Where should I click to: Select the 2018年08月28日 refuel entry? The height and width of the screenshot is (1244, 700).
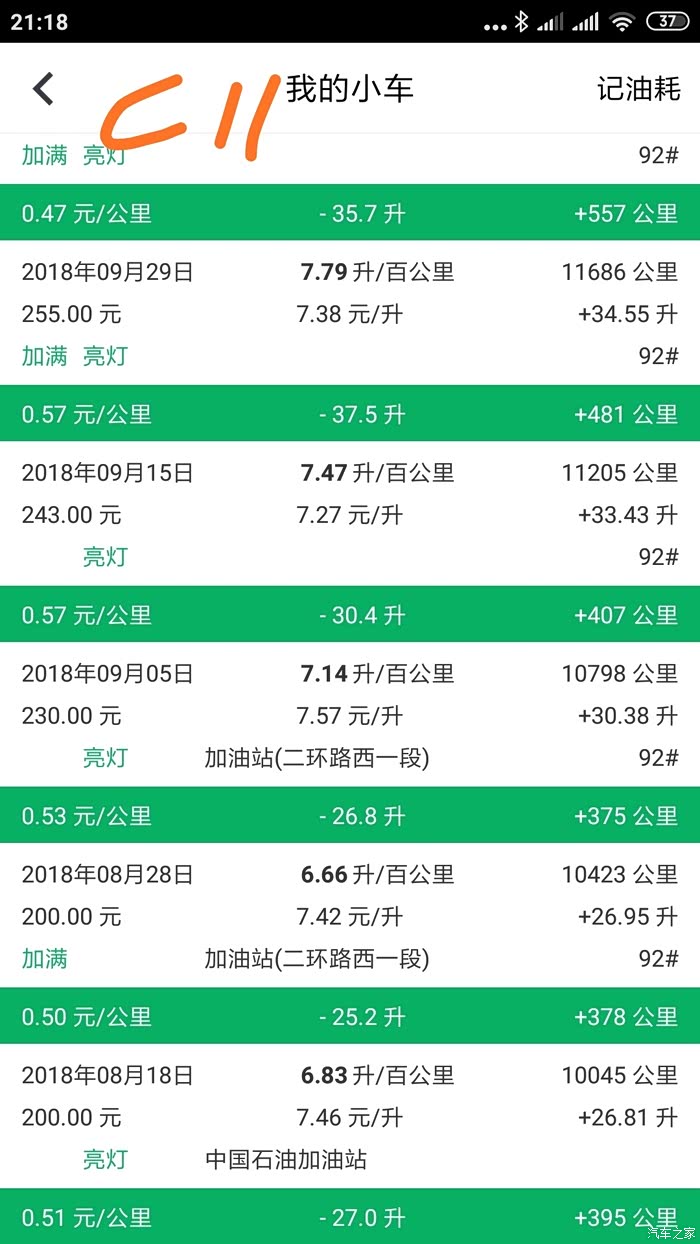[x=350, y=916]
